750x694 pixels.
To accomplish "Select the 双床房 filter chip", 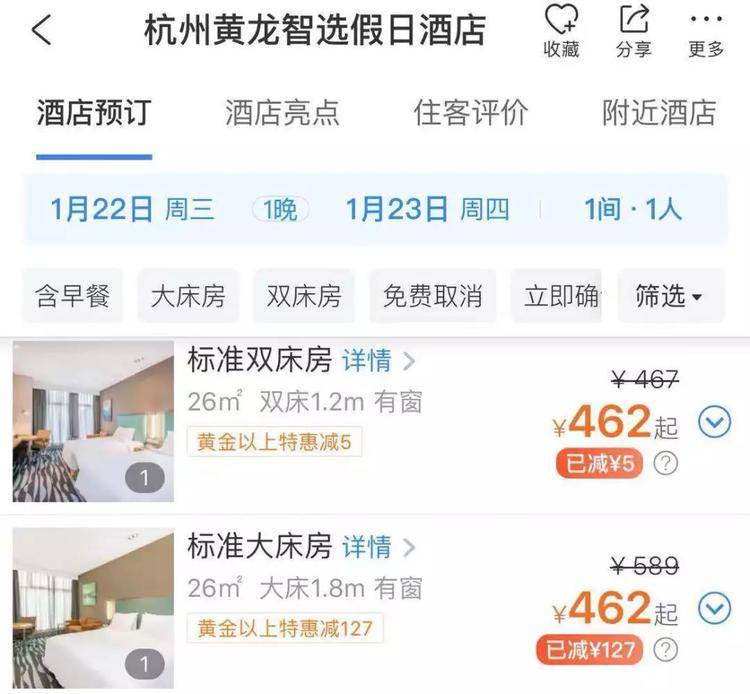I will click(x=304, y=296).
